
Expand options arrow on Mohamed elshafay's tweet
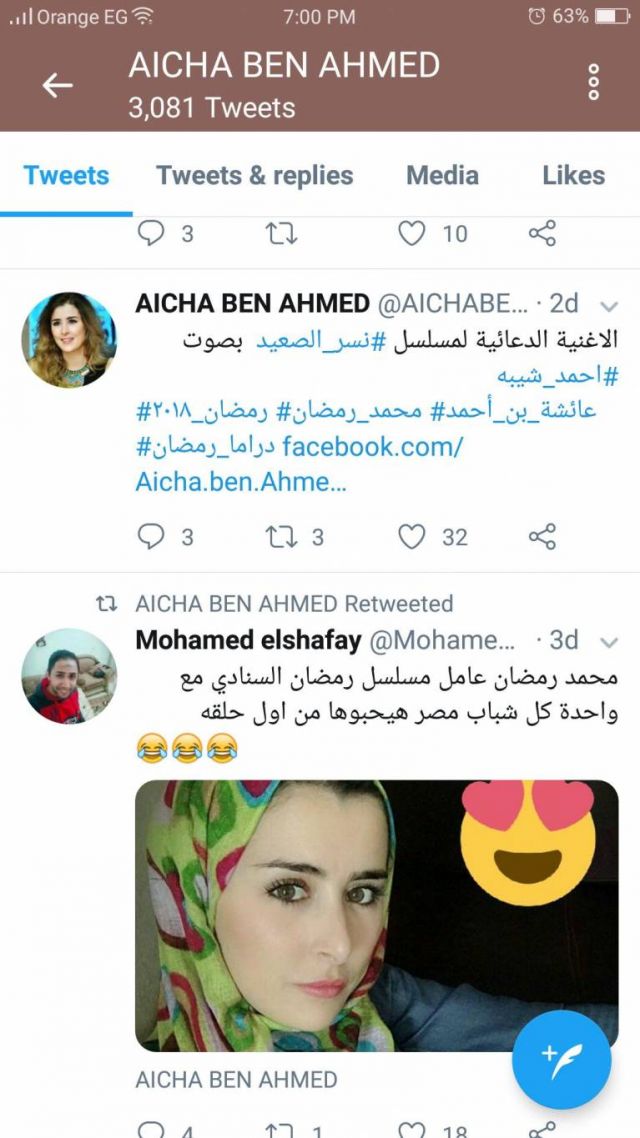pyautogui.click(x=607, y=640)
